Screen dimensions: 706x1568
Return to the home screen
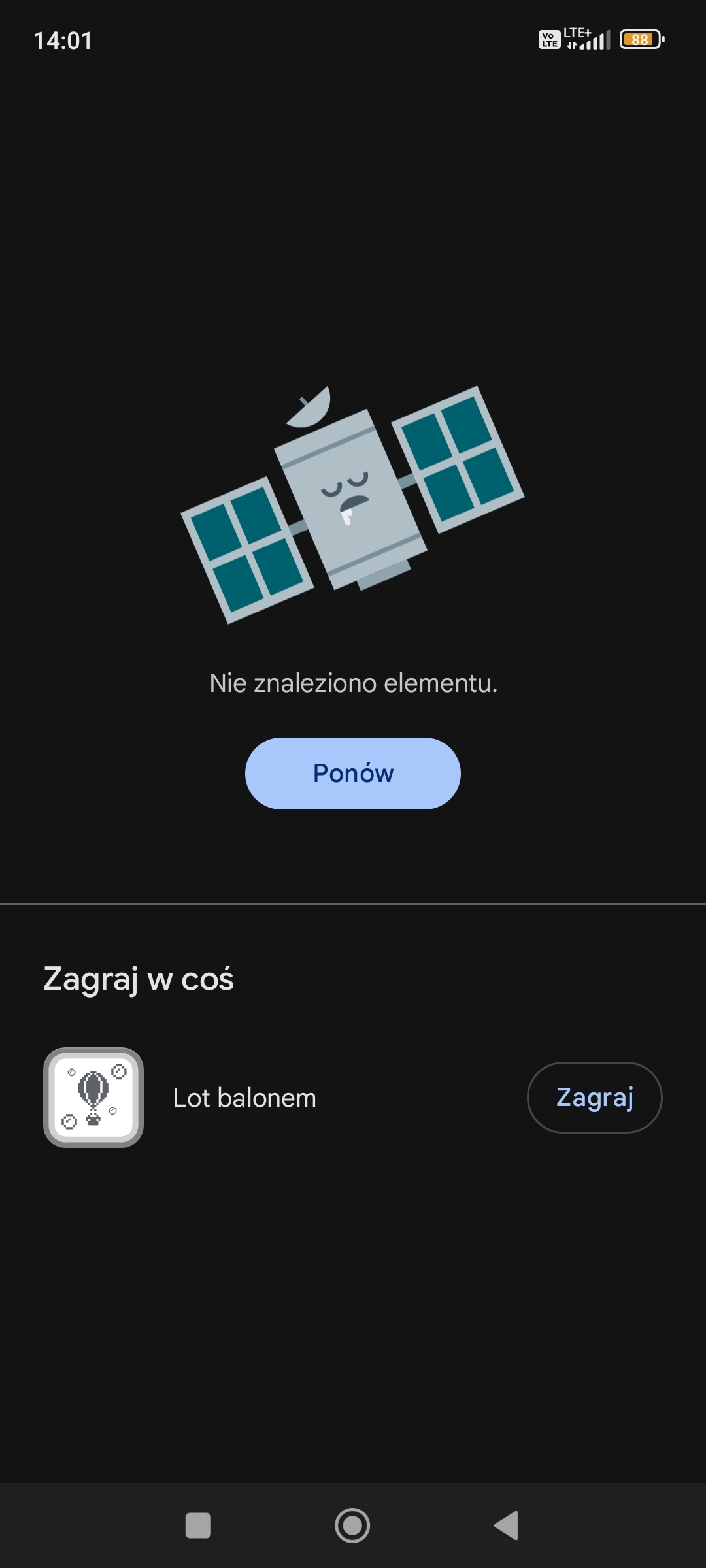point(352,1526)
